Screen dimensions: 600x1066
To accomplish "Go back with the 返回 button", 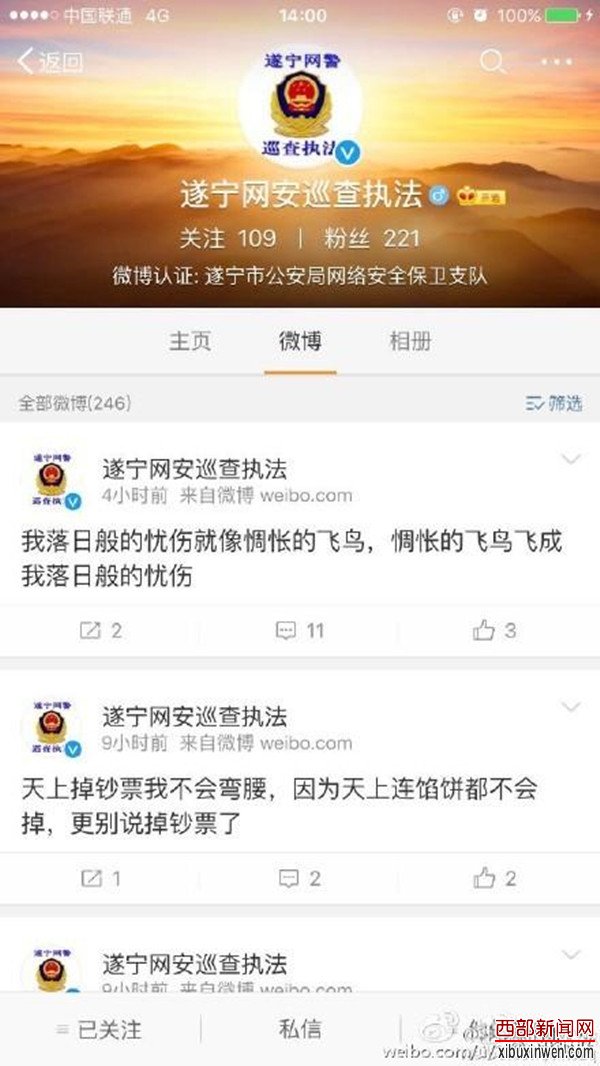I will click(50, 62).
